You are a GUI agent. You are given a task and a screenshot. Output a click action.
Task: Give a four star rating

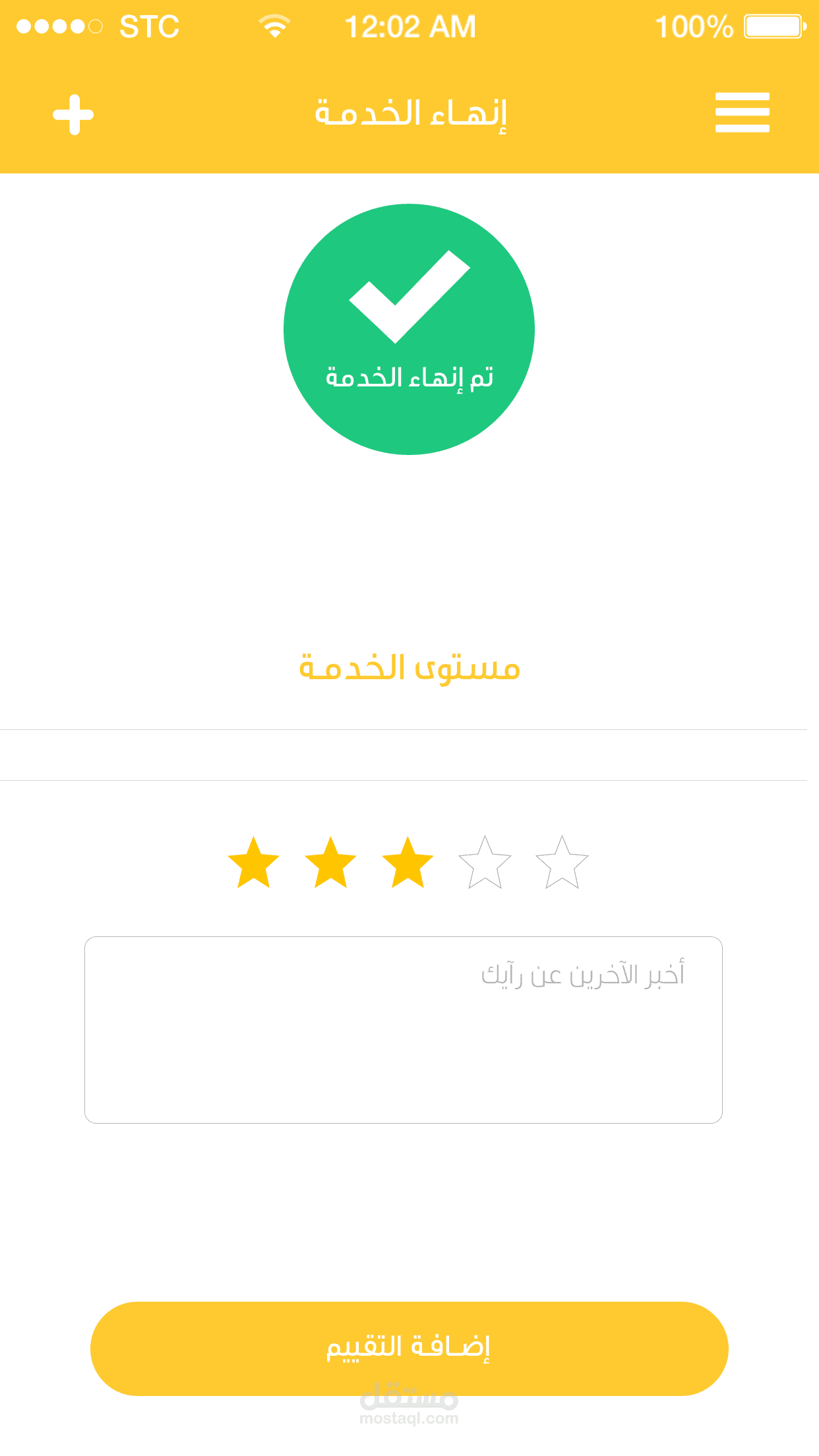click(485, 863)
